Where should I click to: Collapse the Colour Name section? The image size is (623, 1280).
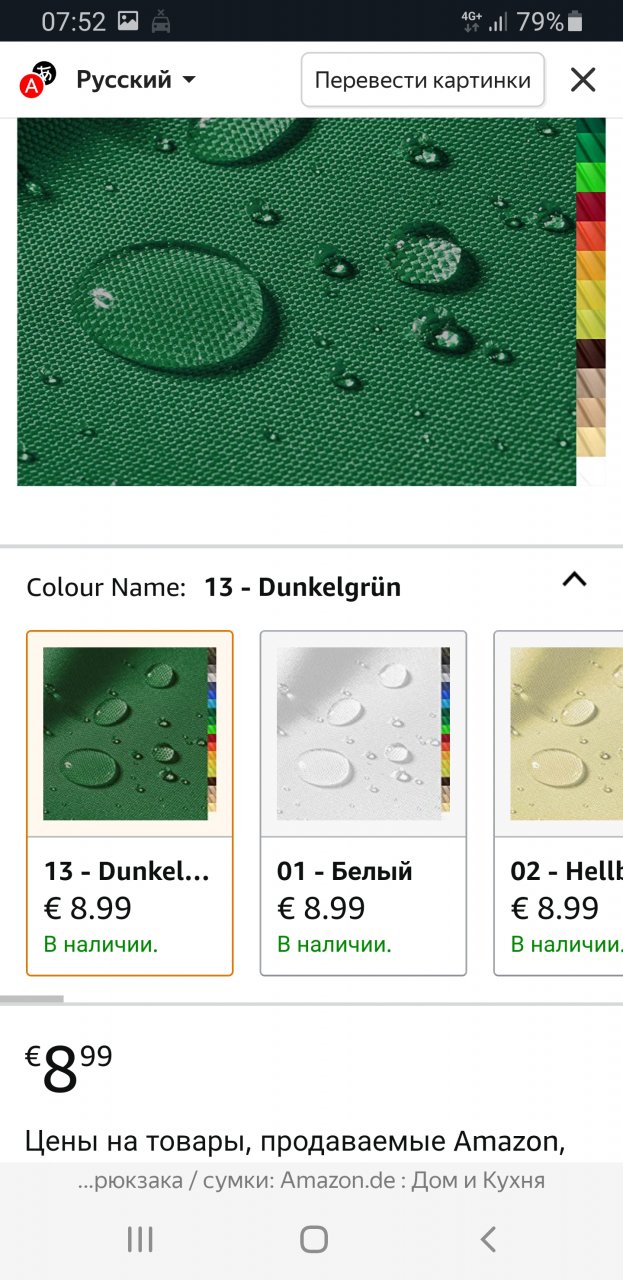(574, 580)
